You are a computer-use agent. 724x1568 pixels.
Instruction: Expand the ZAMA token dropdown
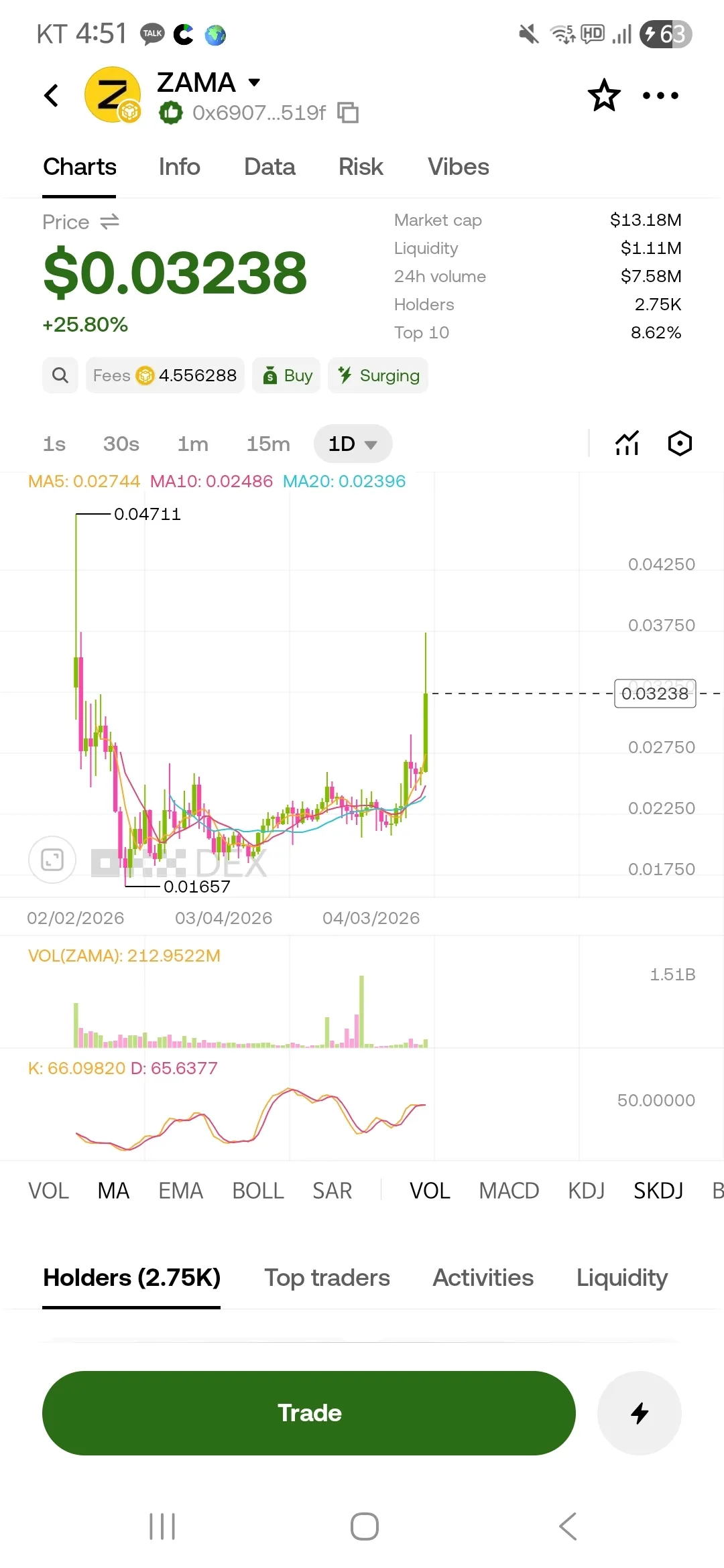pyautogui.click(x=254, y=82)
